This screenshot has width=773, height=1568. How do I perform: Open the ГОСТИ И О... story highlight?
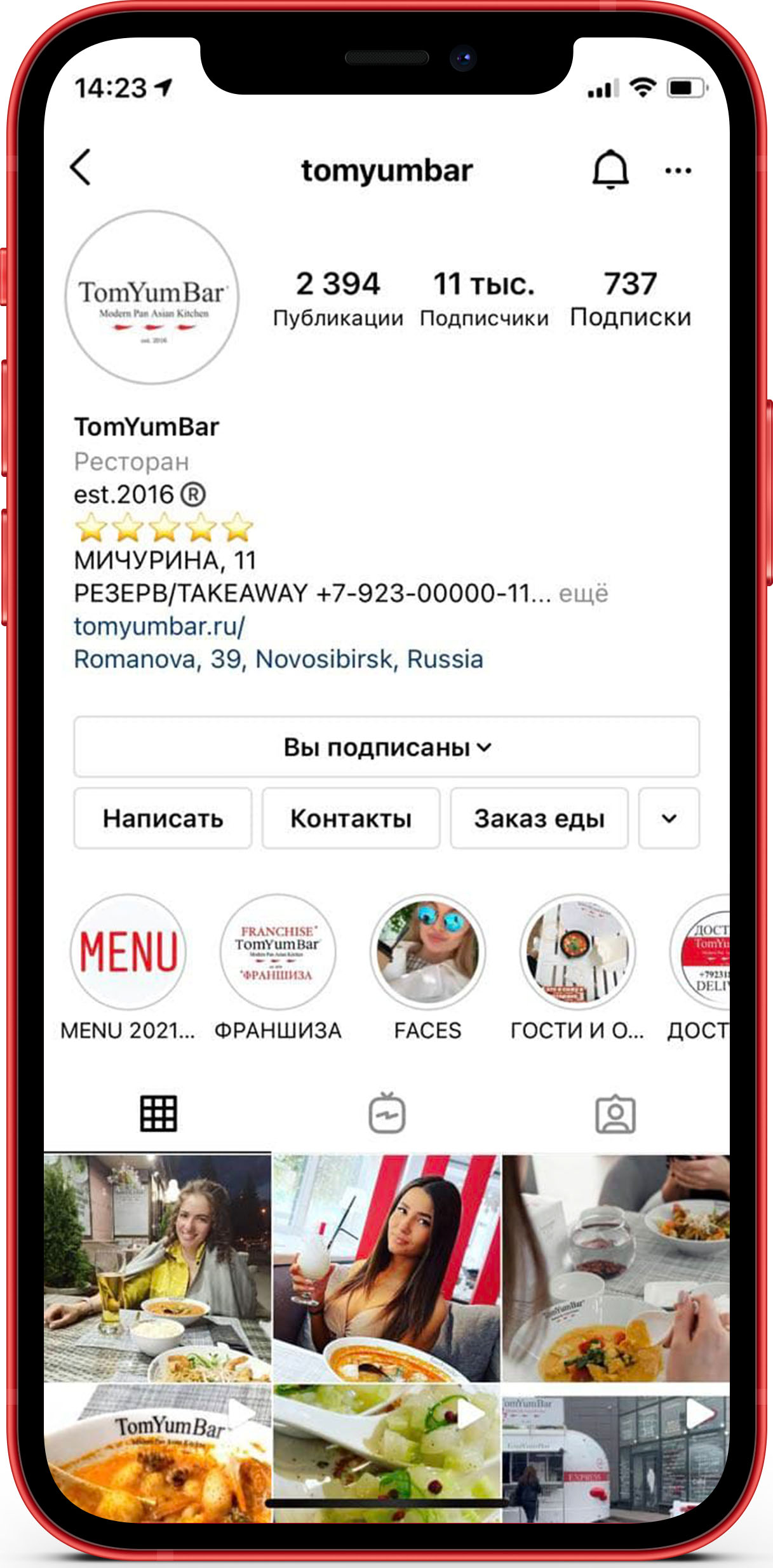[x=577, y=951]
